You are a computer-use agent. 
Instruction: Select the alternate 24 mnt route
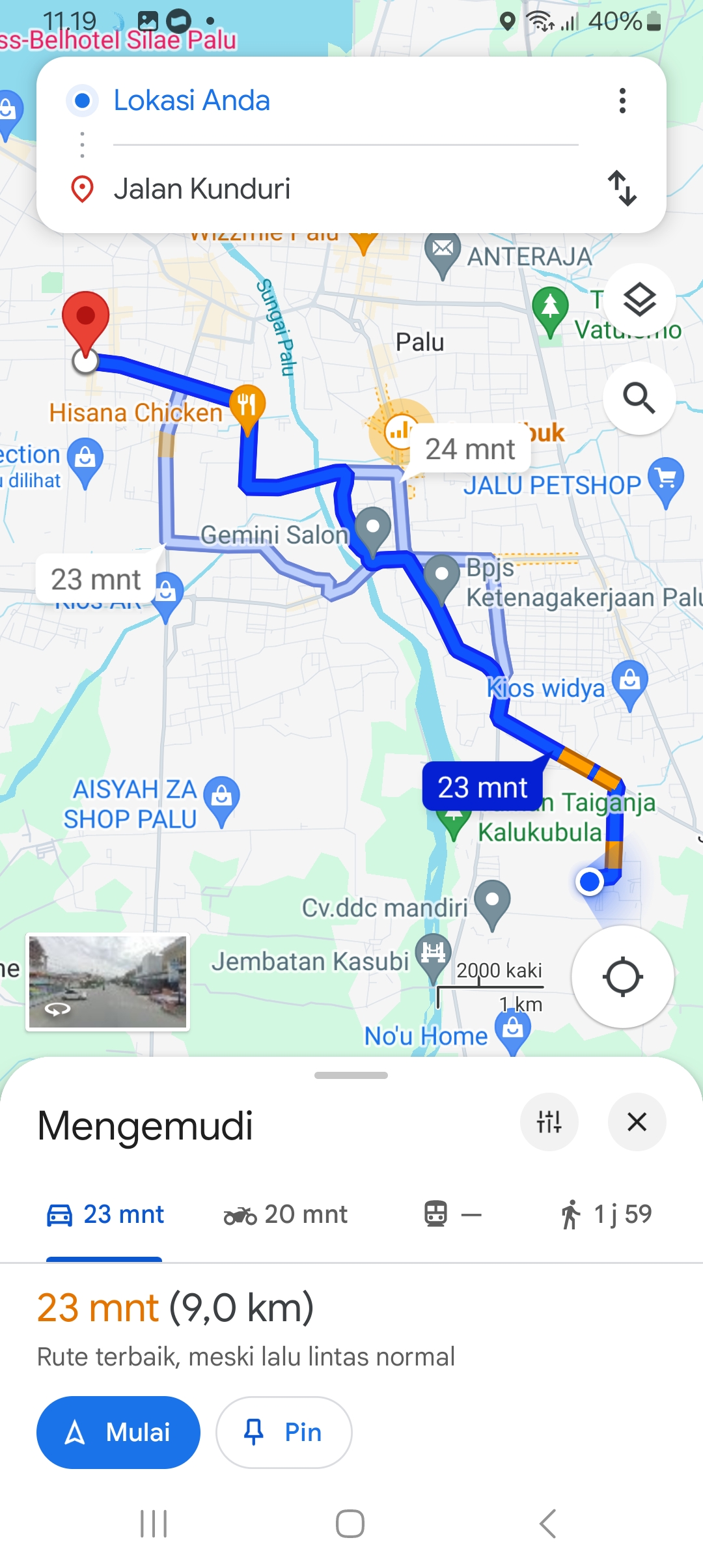tap(470, 449)
